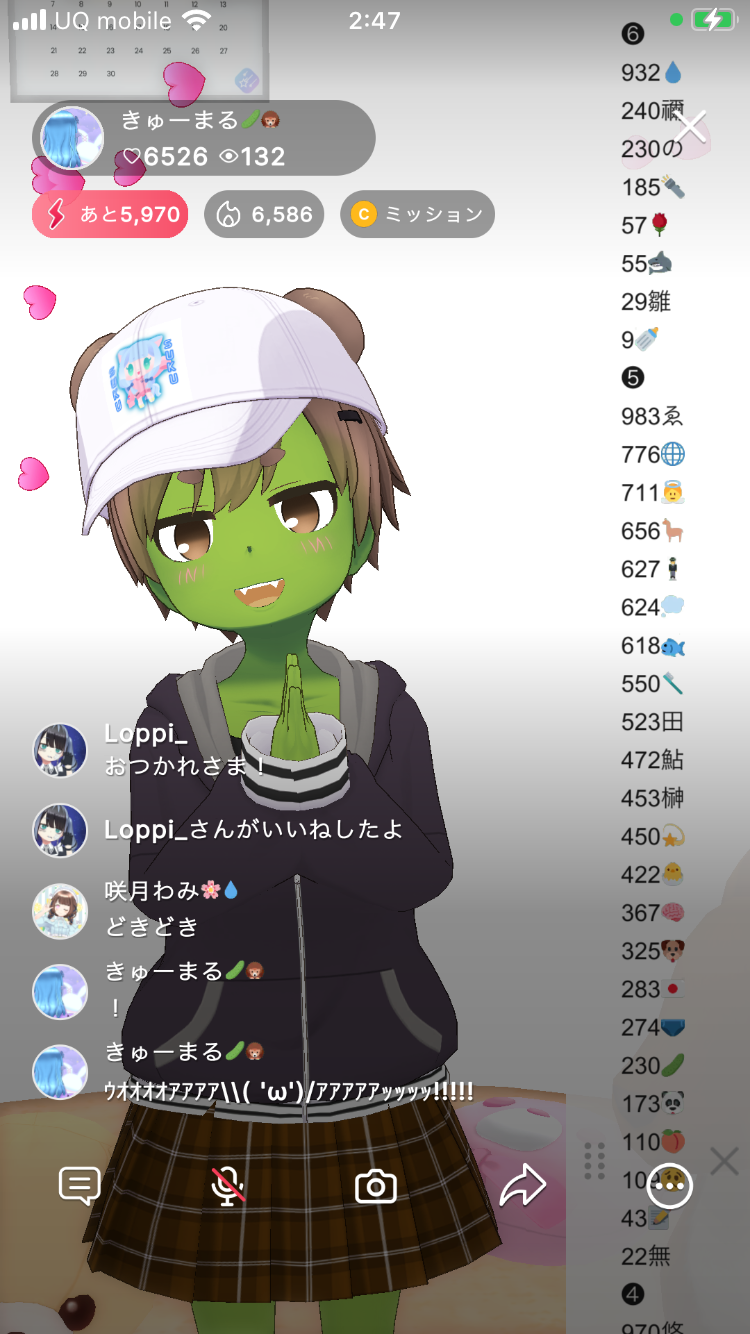
Task: Open the あと5,970 rank badge
Action: 110,214
